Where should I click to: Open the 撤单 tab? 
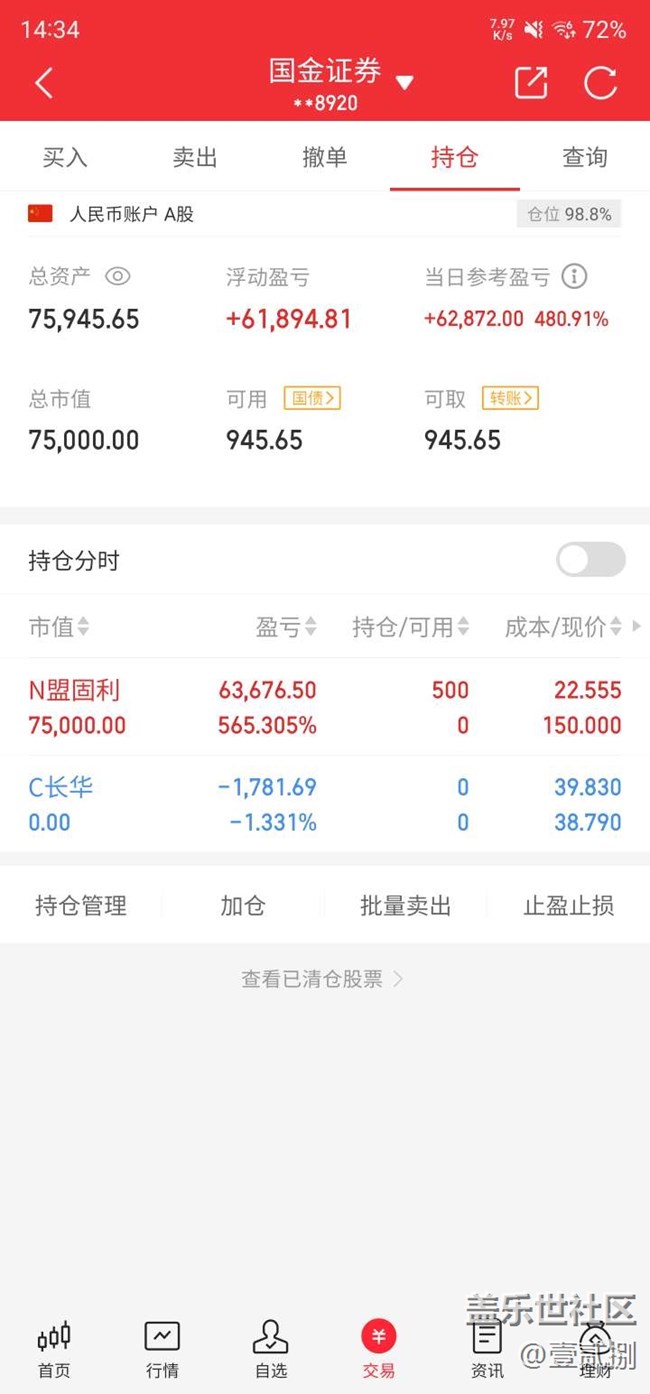click(x=325, y=157)
